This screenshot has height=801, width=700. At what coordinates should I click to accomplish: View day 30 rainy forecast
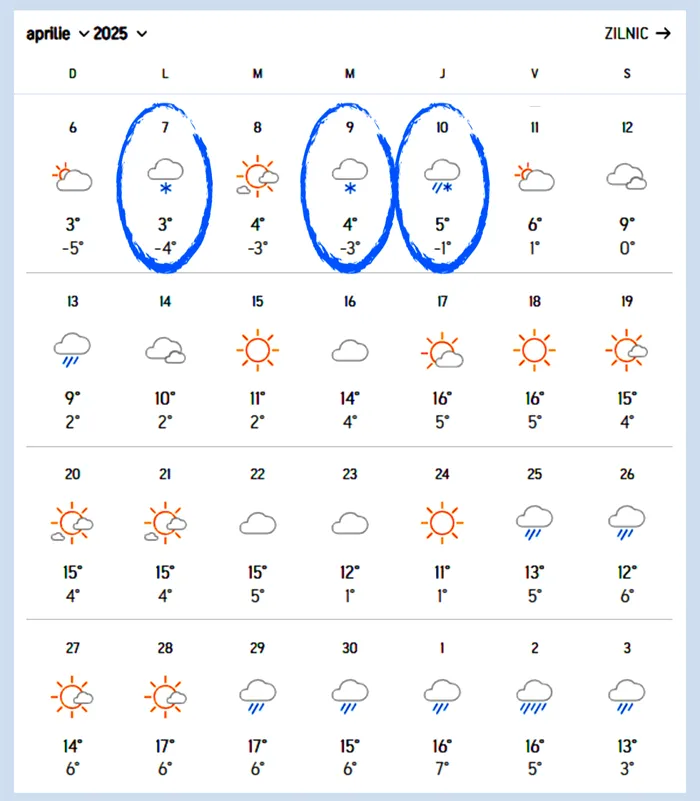coord(350,708)
